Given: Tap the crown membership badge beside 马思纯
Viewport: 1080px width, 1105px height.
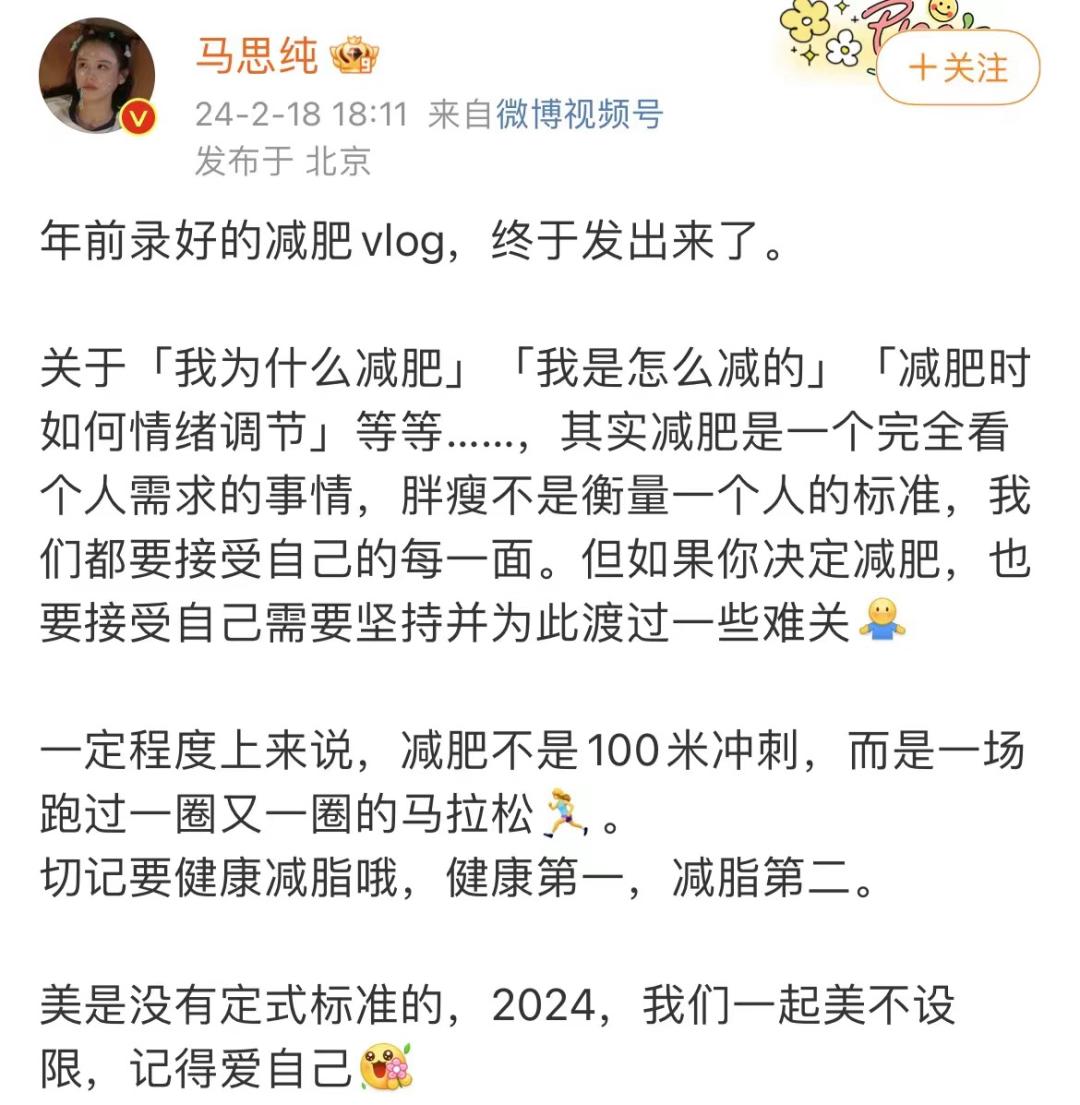Looking at the screenshot, I should (x=355, y=56).
